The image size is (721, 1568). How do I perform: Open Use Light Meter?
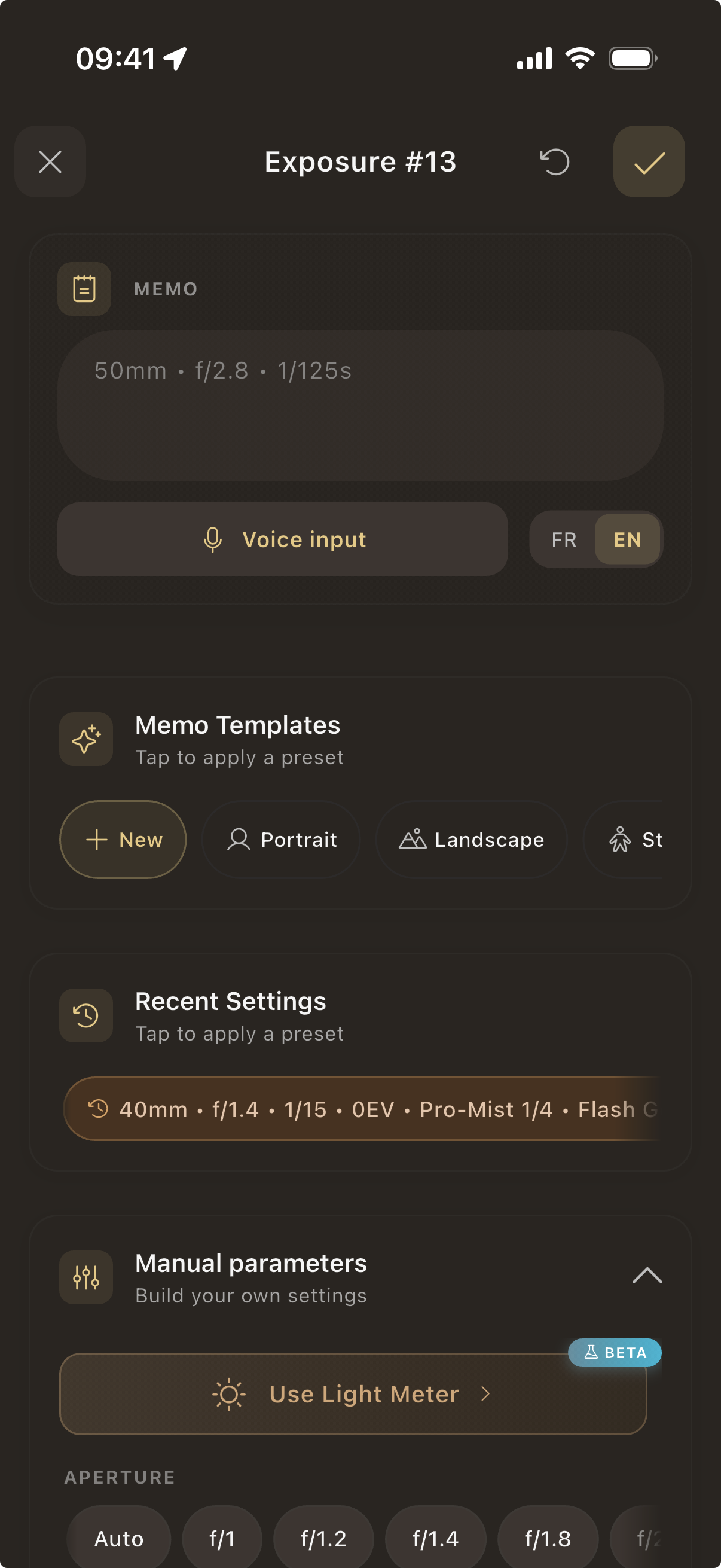pyautogui.click(x=353, y=1394)
